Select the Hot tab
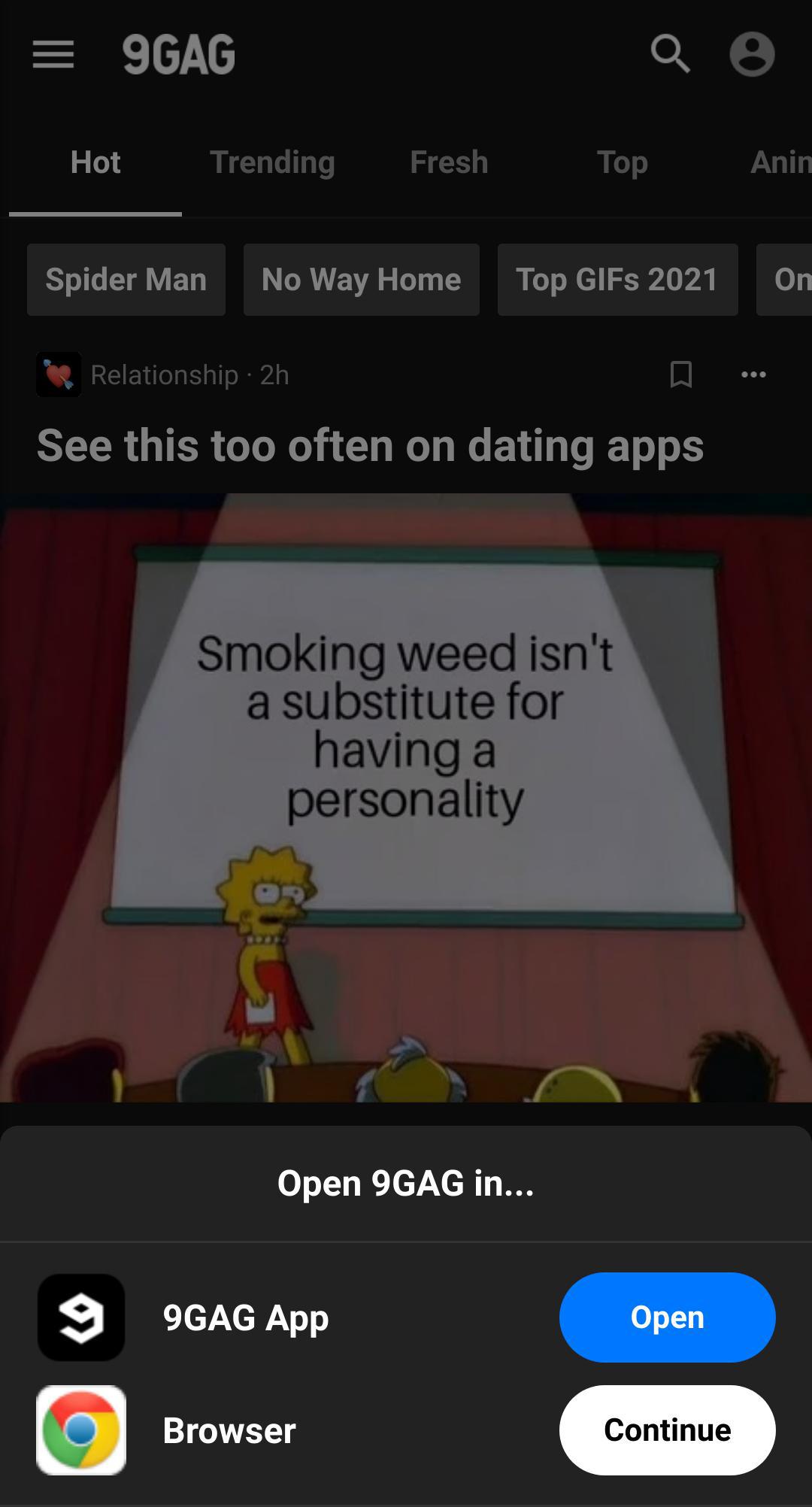Image resolution: width=812 pixels, height=1507 pixels. click(95, 162)
